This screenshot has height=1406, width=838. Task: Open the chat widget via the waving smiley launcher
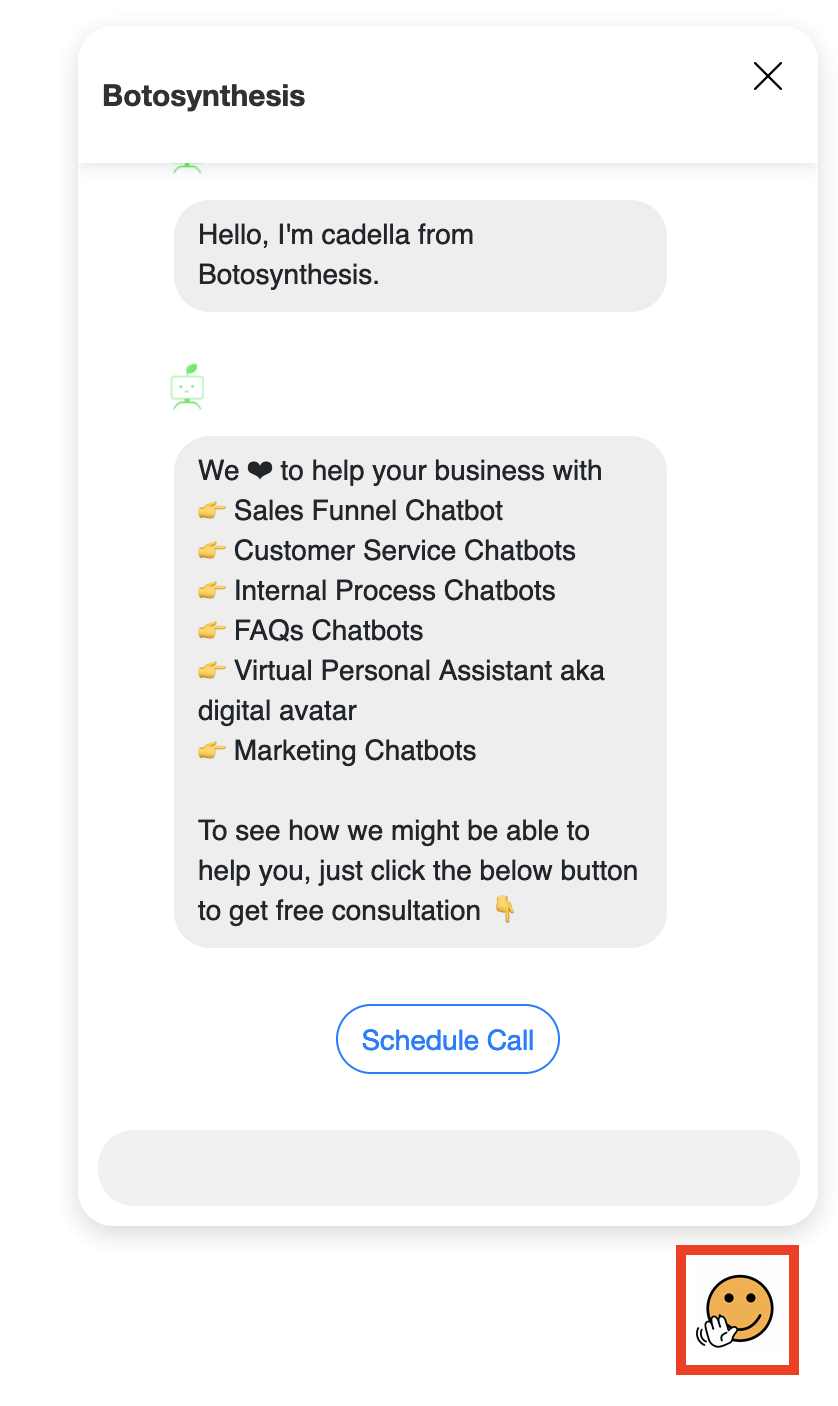point(737,1310)
